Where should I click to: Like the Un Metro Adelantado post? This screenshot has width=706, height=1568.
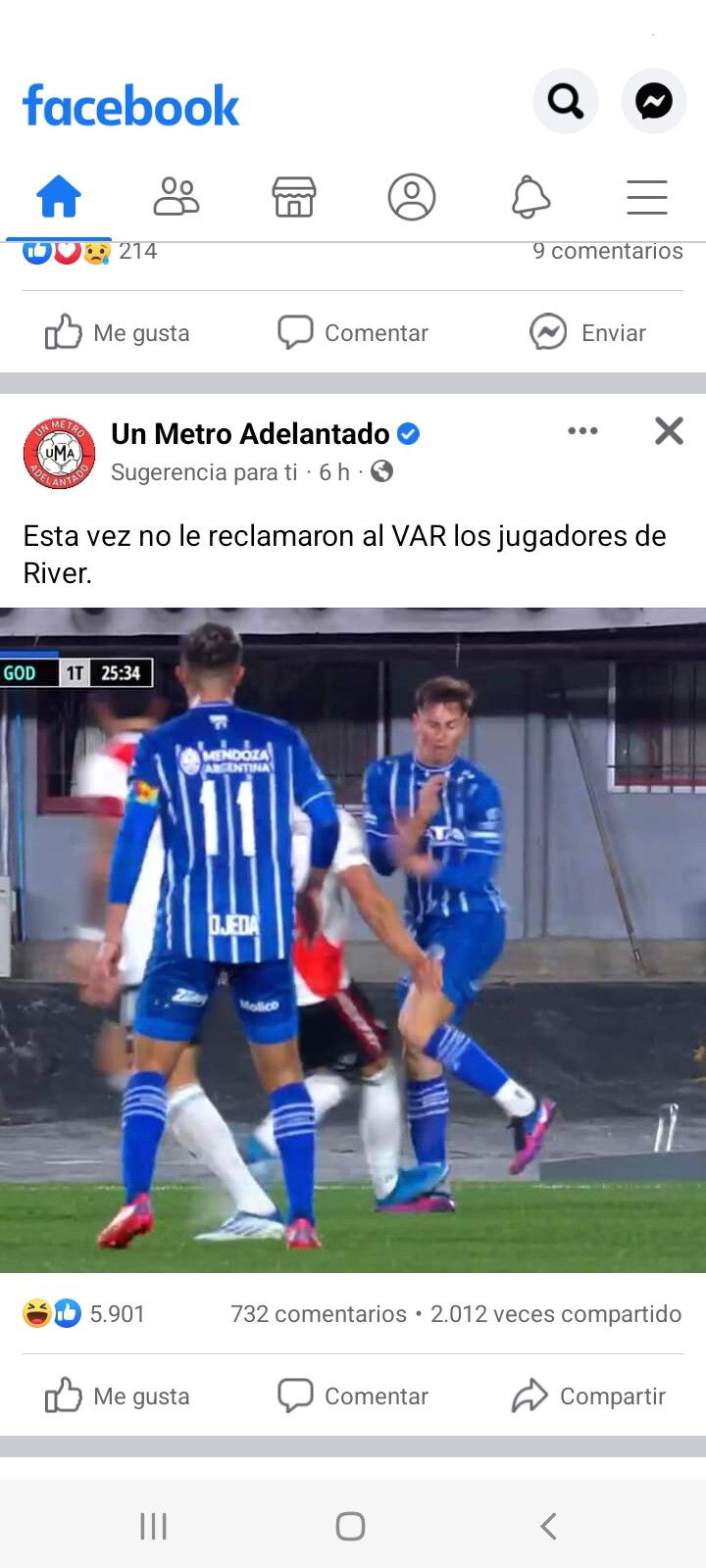[x=117, y=1396]
